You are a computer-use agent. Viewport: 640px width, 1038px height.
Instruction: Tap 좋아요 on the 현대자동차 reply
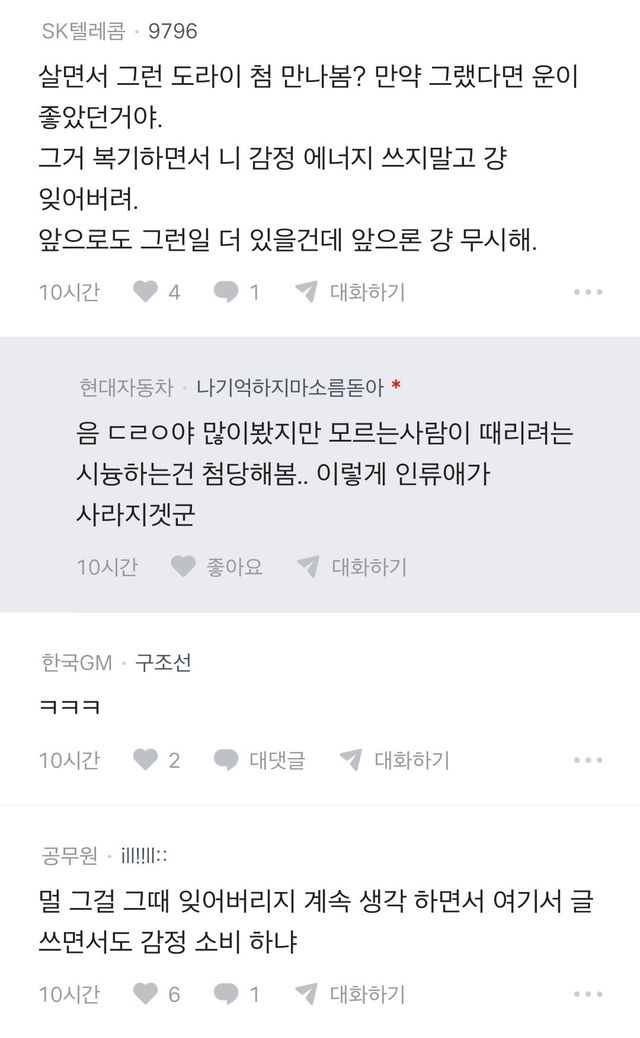coord(217,567)
